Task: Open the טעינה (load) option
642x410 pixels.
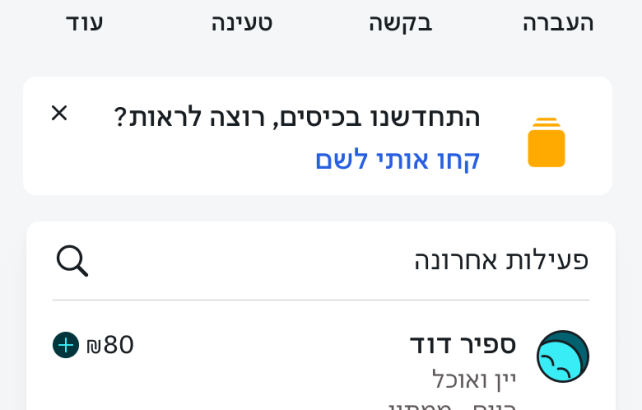Action: (x=241, y=22)
